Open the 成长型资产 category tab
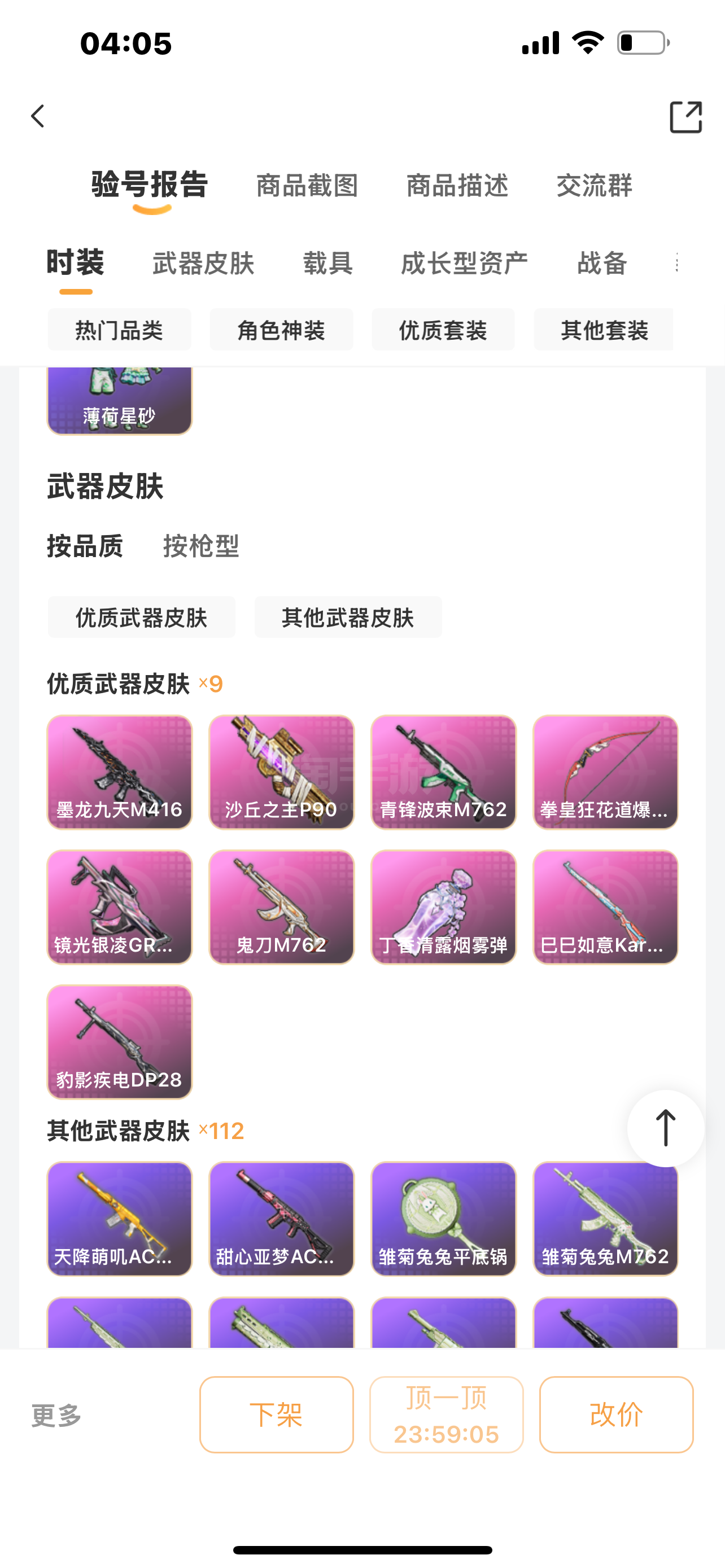Image resolution: width=725 pixels, height=1568 pixels. 464,264
